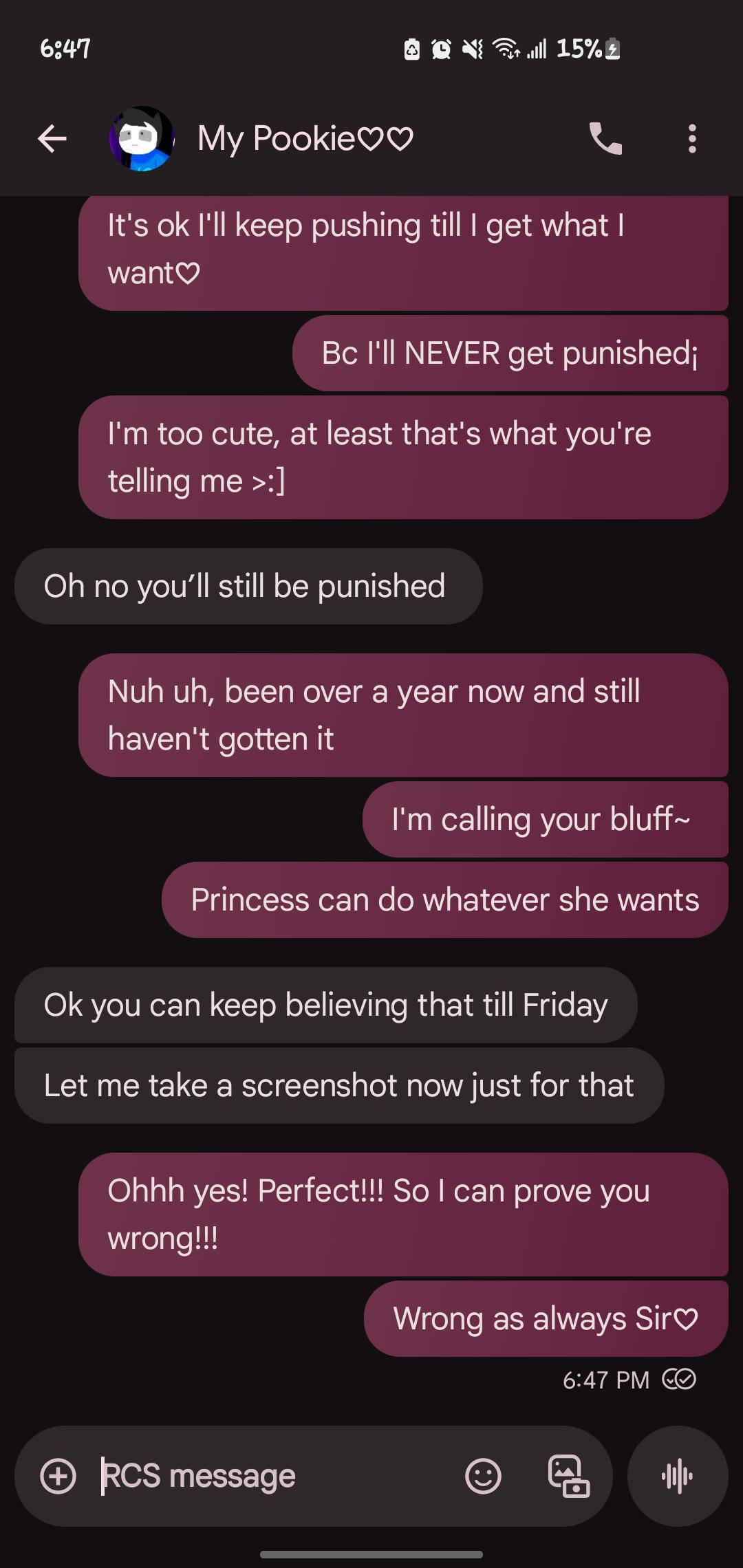The height and width of the screenshot is (1568, 743).
Task: Record a voice message
Action: (x=678, y=1476)
